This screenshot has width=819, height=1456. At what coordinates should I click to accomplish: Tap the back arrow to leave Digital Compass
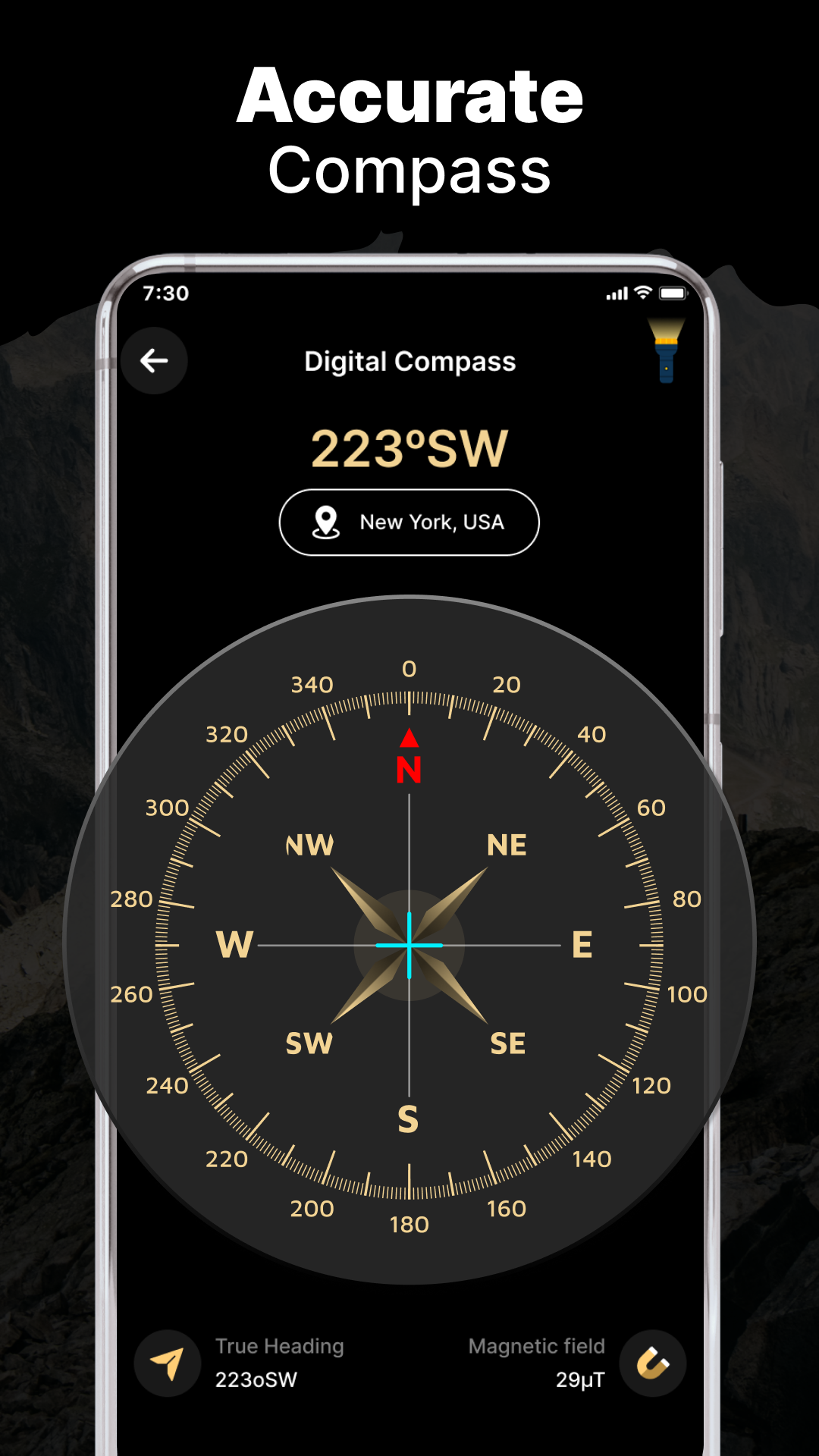[x=155, y=361]
